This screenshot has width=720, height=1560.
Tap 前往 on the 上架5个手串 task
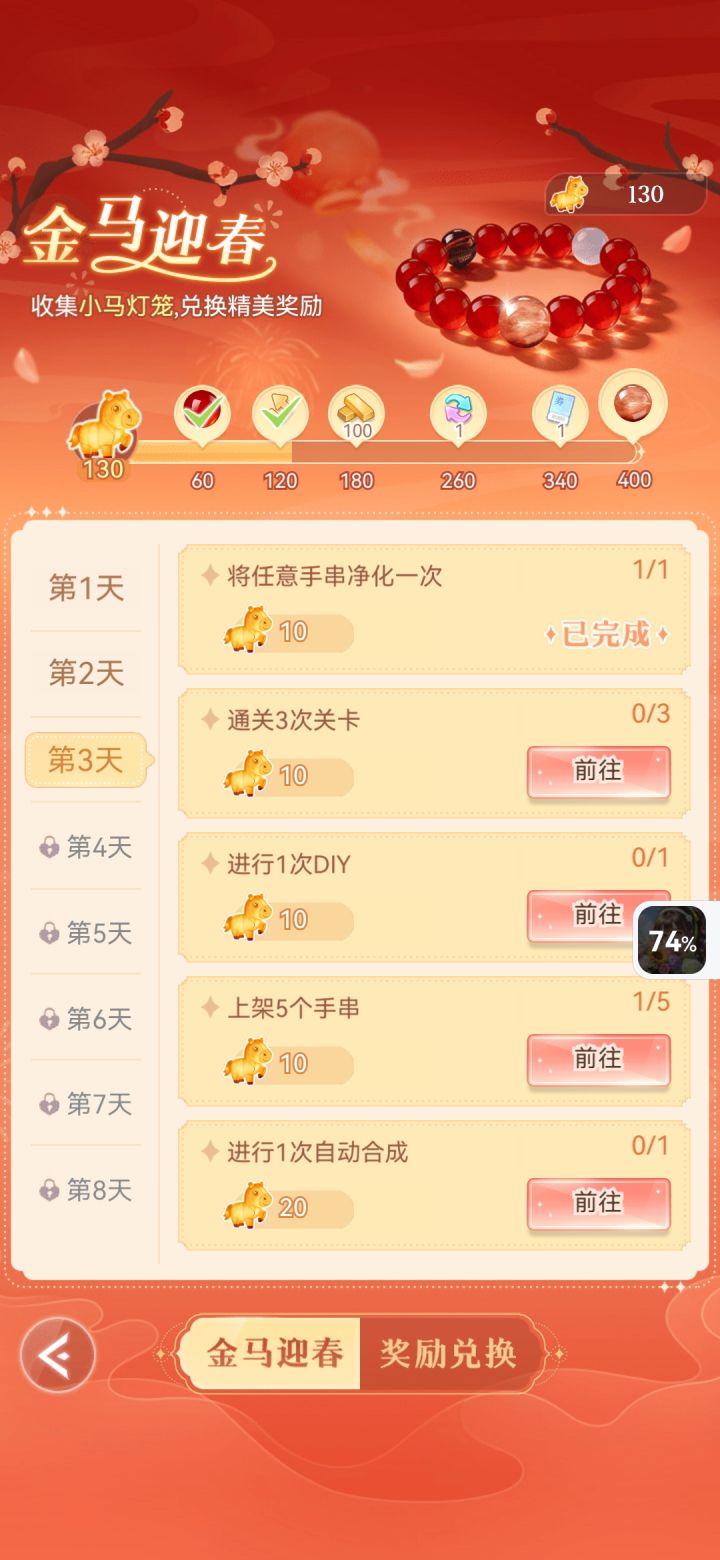[598, 1059]
